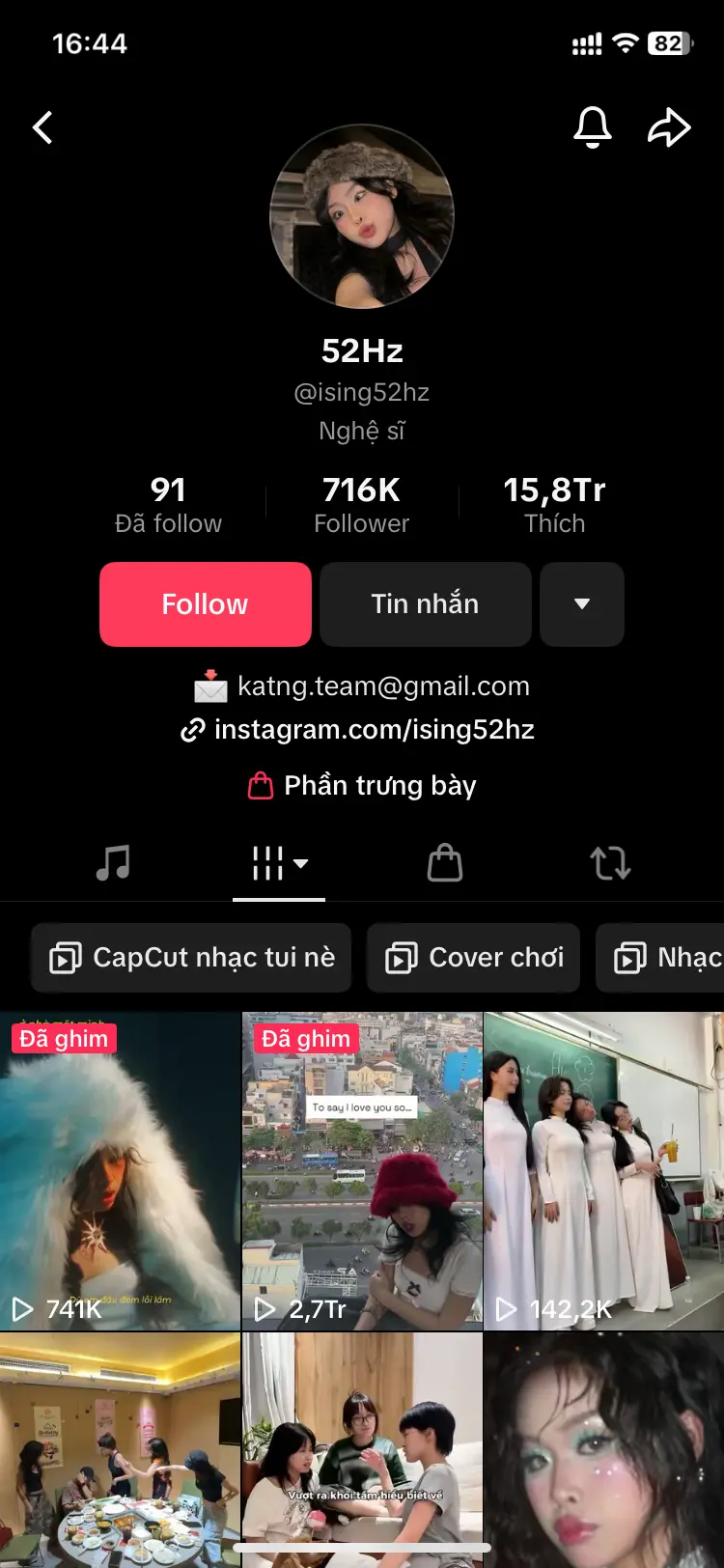The height and width of the screenshot is (1568, 724).
Task: Switch to the shopping bag tab
Action: [x=445, y=862]
